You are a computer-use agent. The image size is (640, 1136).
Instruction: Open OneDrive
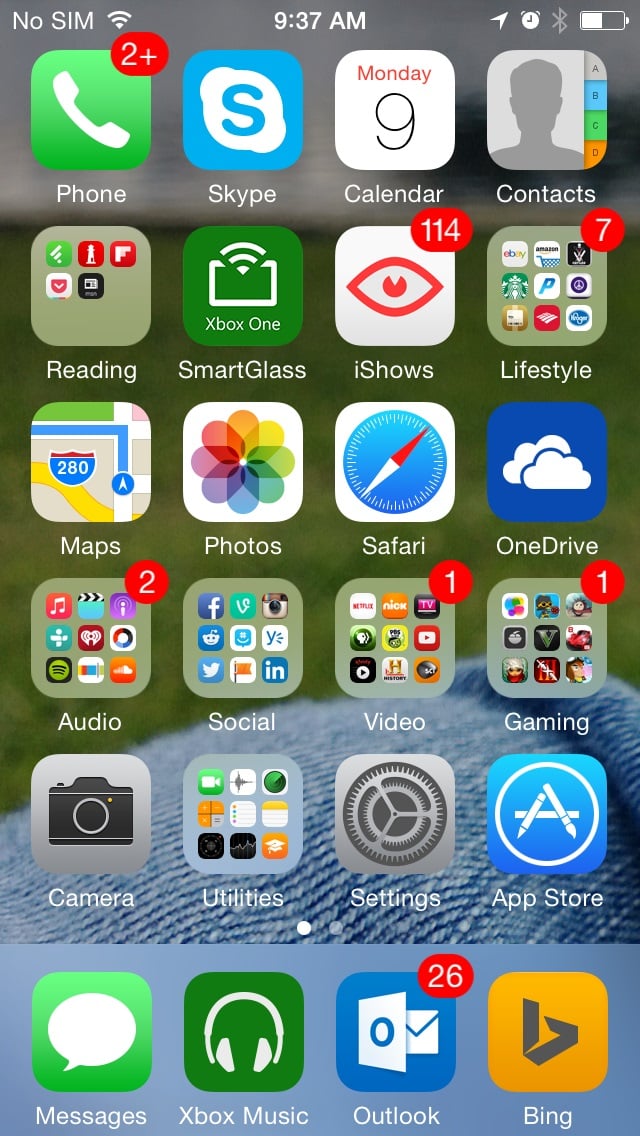pyautogui.click(x=547, y=462)
